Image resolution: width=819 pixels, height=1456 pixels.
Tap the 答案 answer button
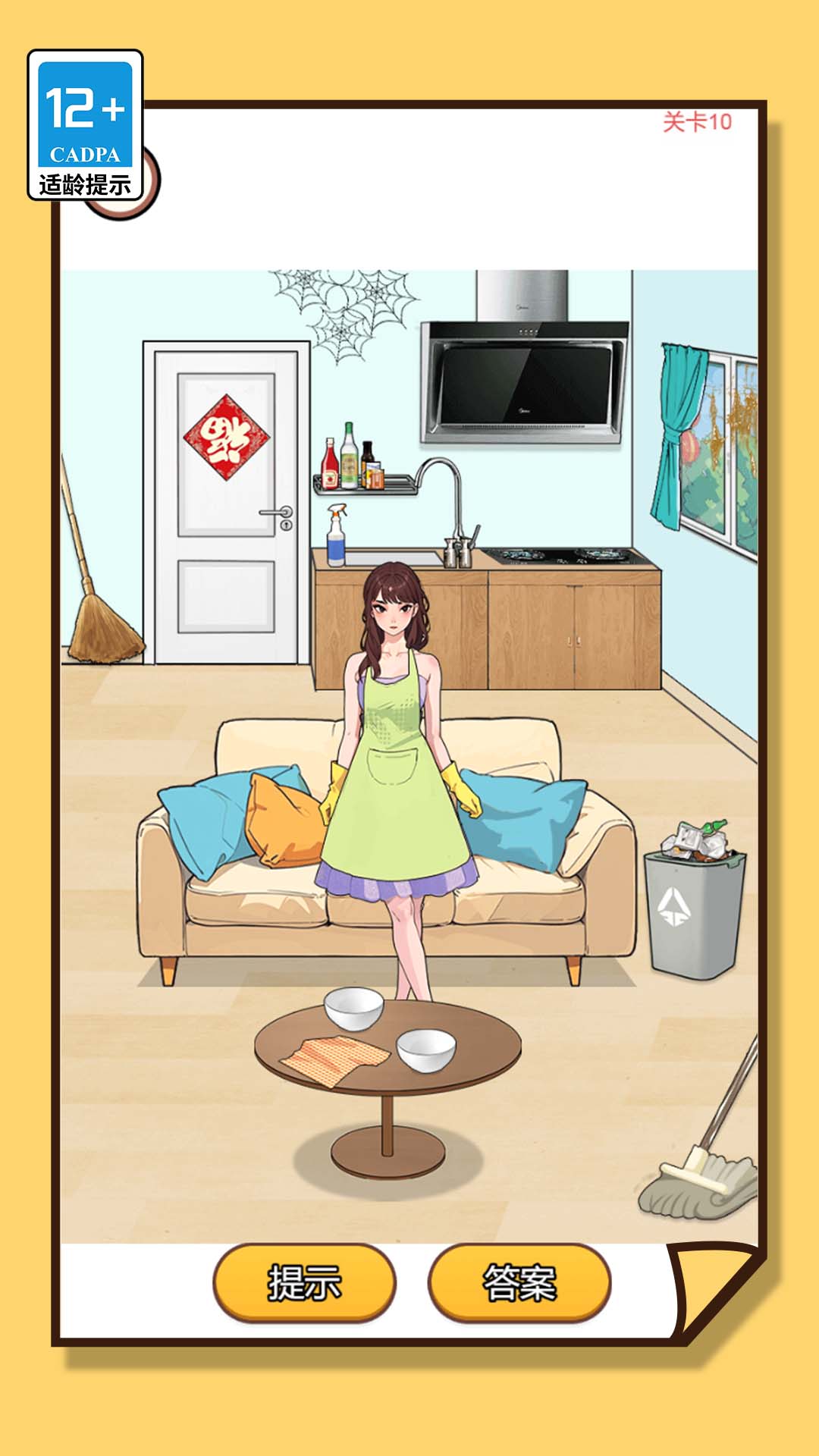click(519, 1282)
